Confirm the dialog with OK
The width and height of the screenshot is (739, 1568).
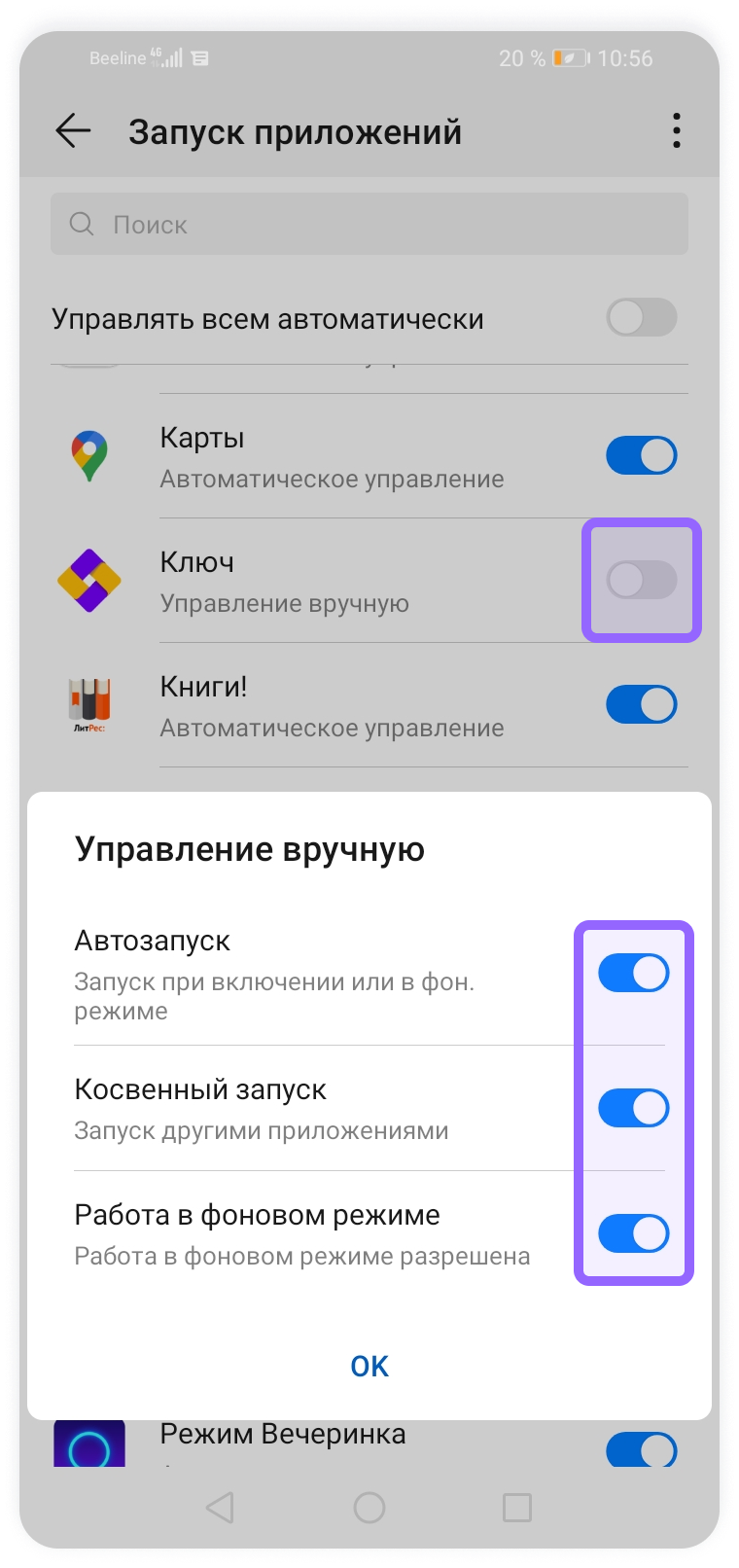tap(369, 1366)
